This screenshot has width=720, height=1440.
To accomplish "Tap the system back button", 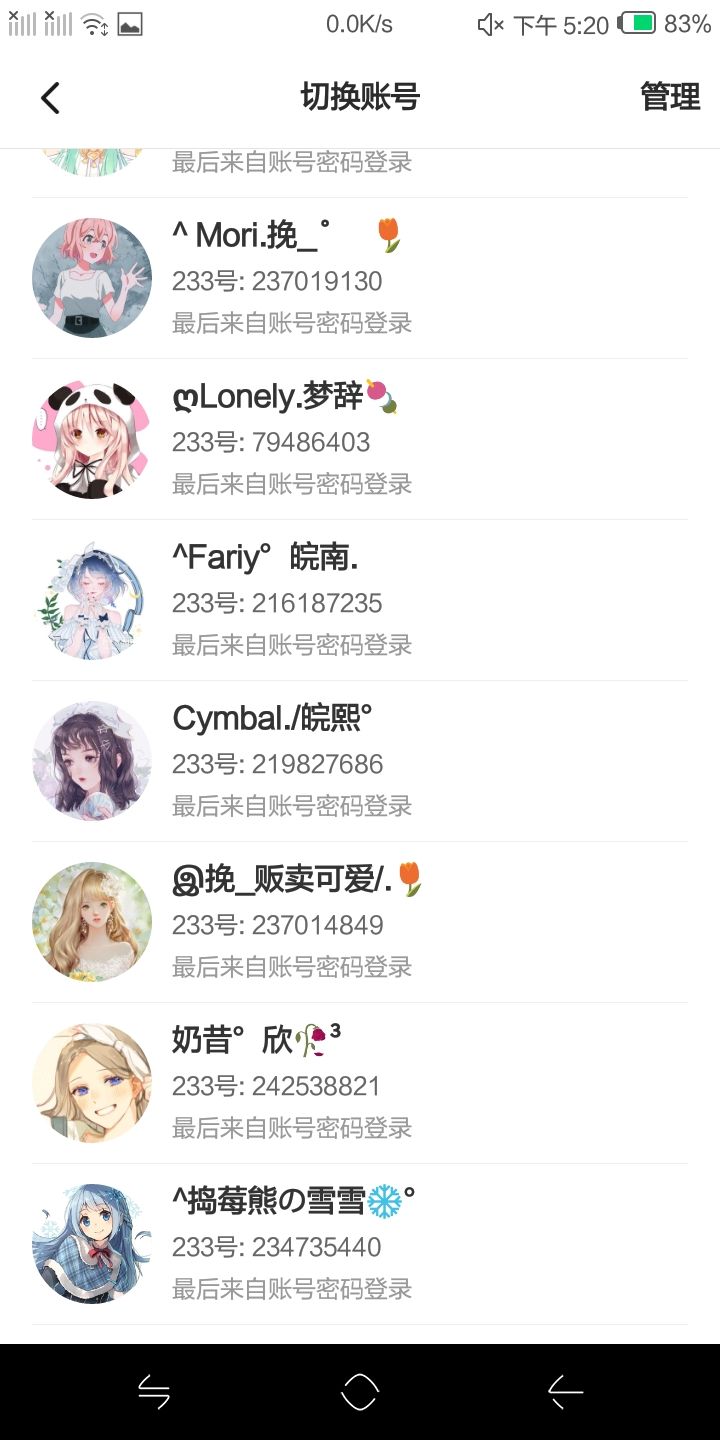I will tap(566, 1392).
